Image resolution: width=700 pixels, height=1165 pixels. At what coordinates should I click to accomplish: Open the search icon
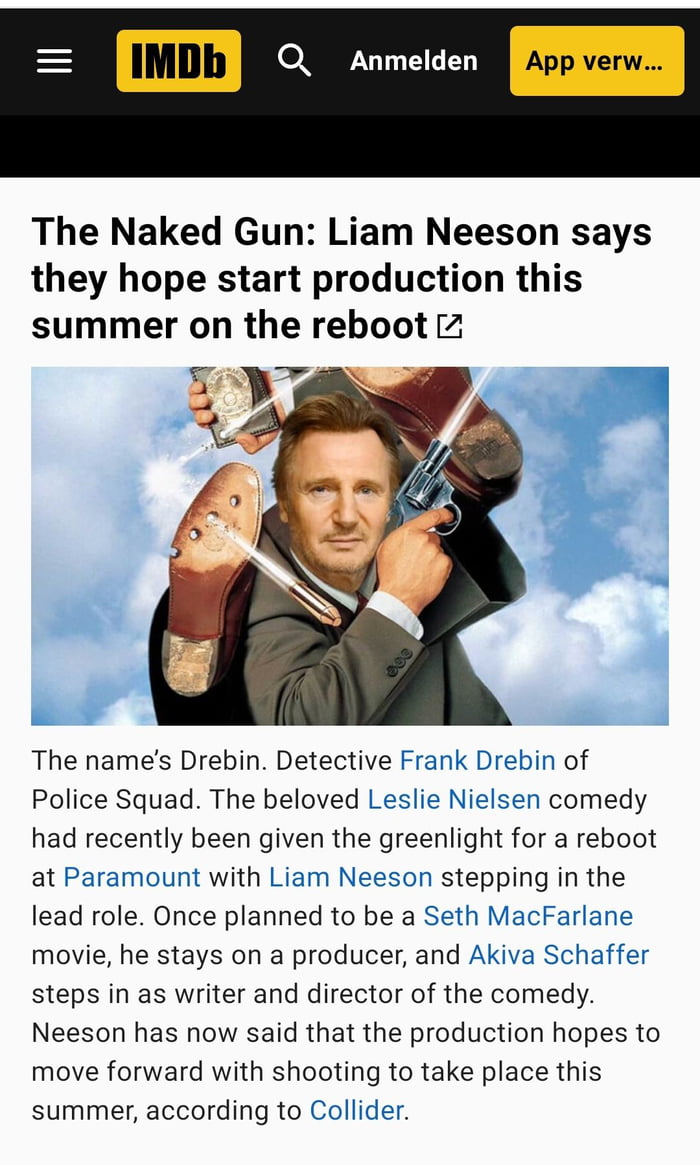(294, 61)
